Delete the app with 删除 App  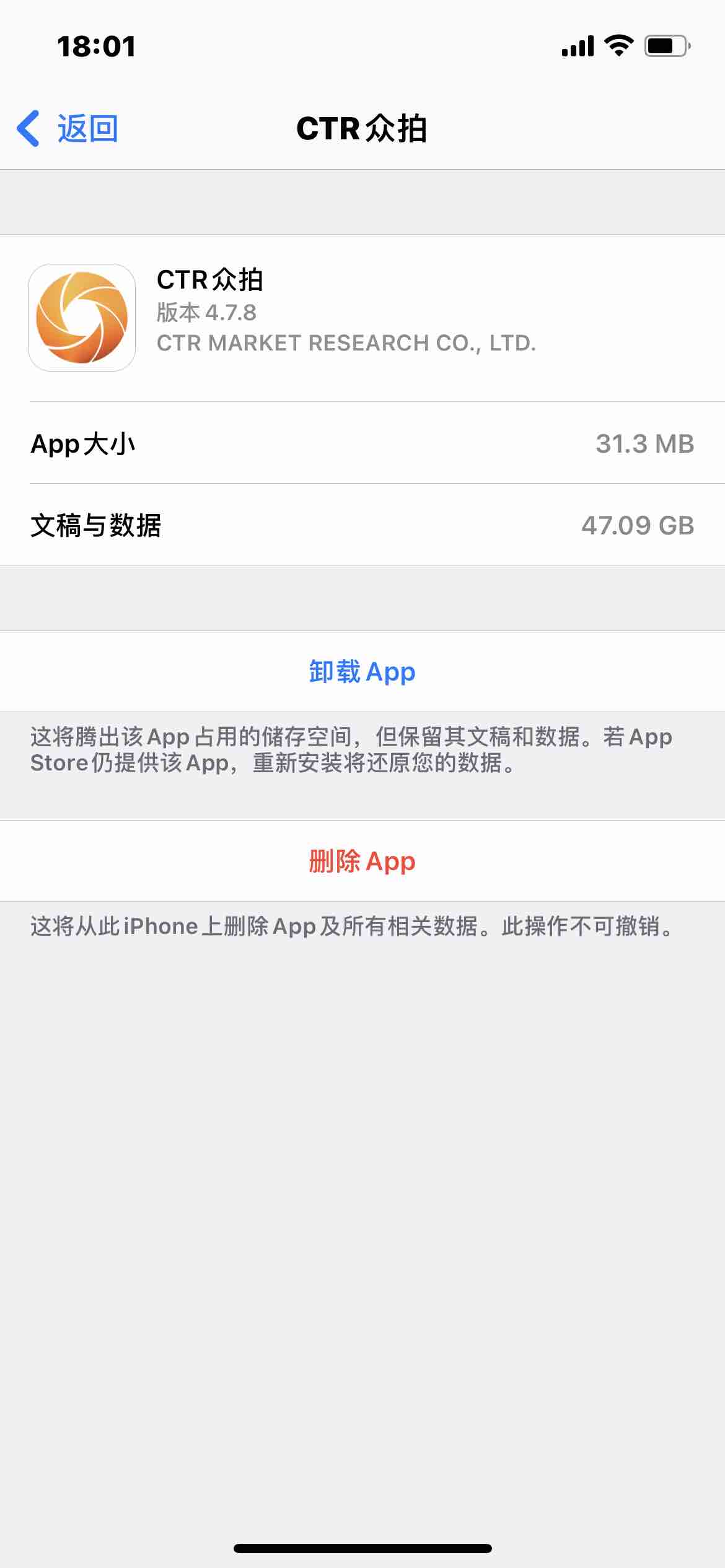362,861
